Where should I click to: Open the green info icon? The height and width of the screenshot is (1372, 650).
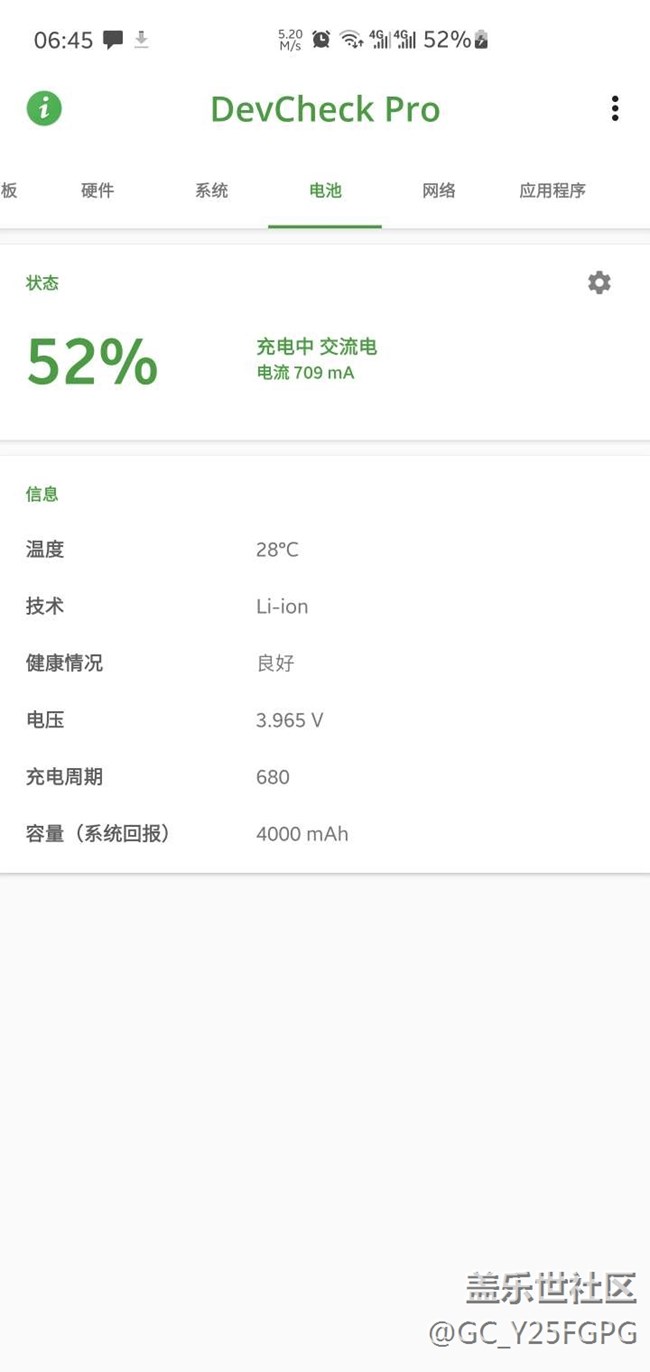tap(44, 108)
